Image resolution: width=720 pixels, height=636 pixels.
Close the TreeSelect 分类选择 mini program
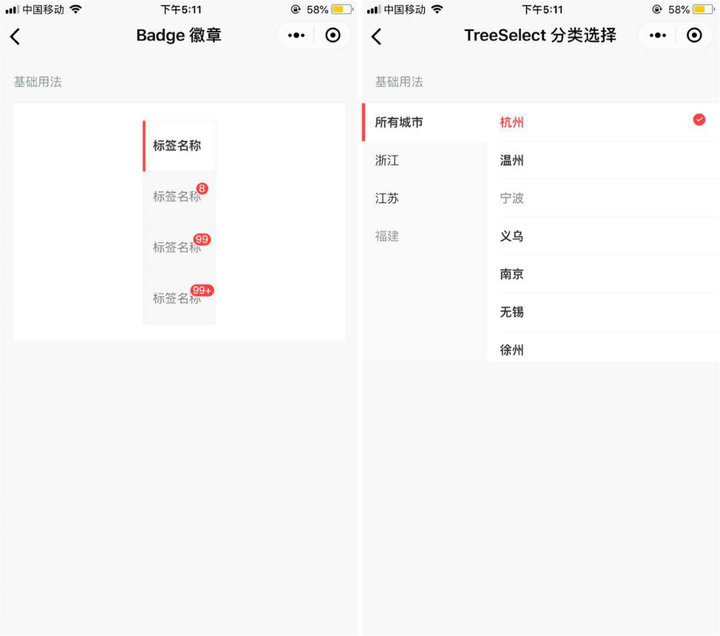[x=694, y=35]
